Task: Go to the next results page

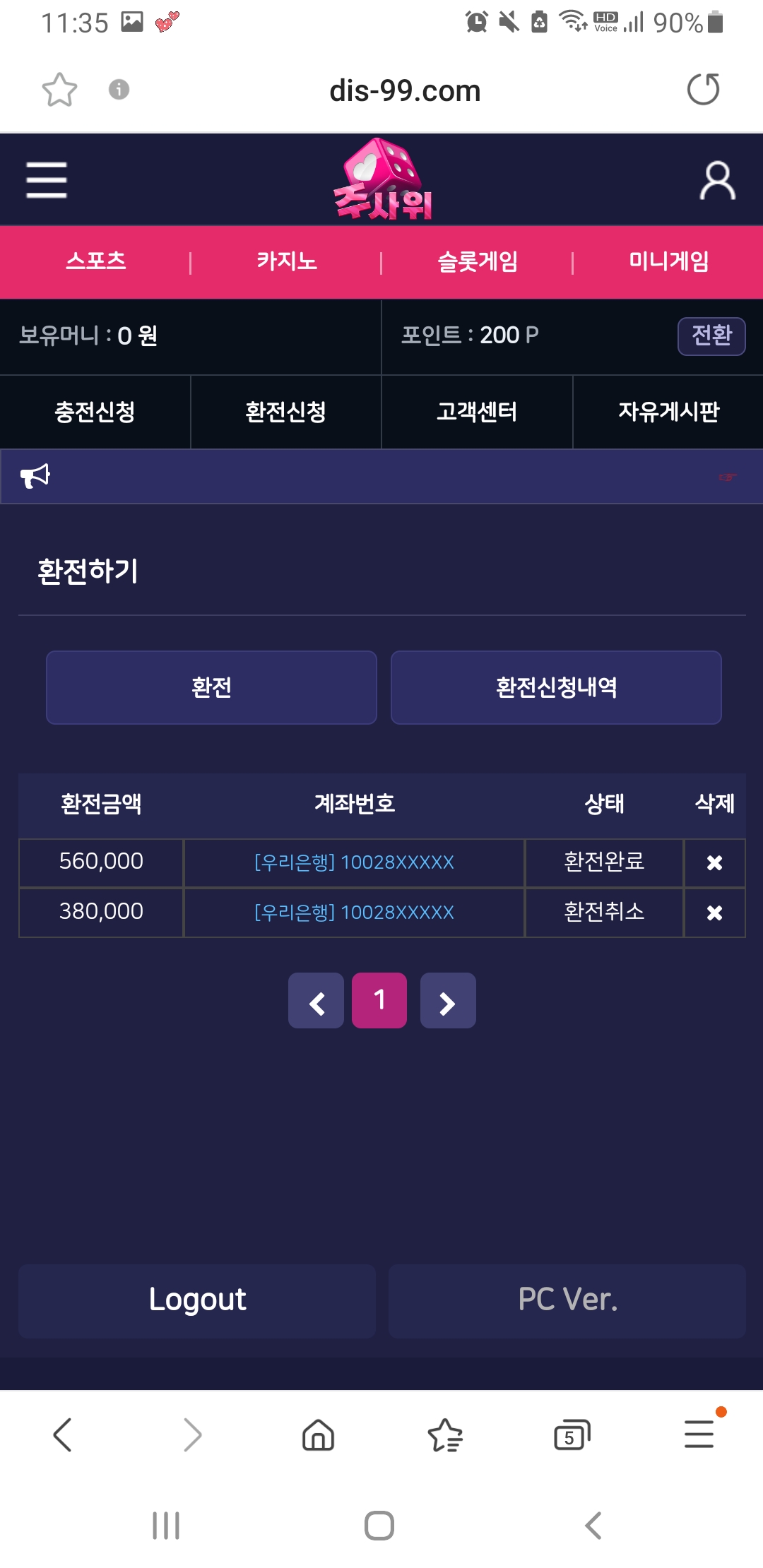Action: click(x=447, y=1001)
